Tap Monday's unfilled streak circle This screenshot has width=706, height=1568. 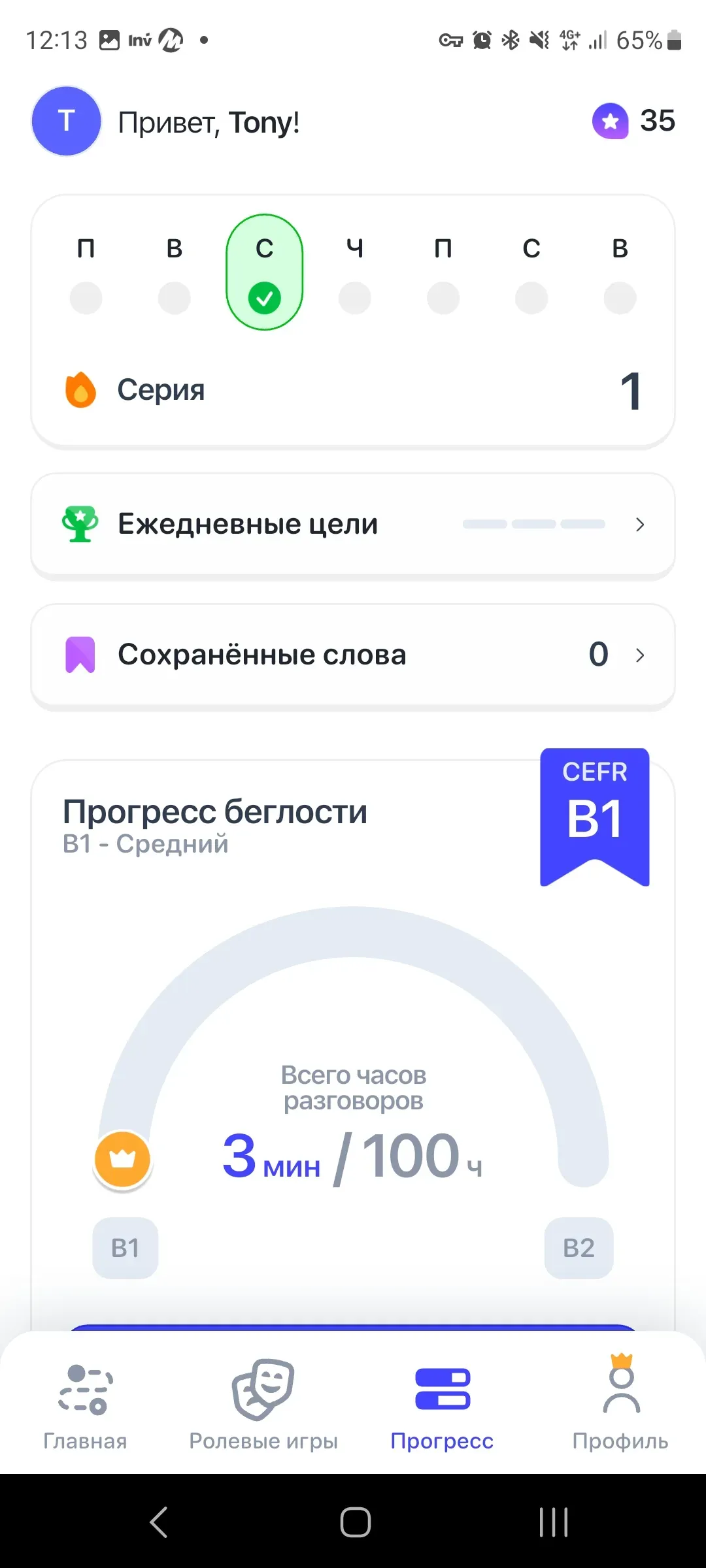click(87, 297)
